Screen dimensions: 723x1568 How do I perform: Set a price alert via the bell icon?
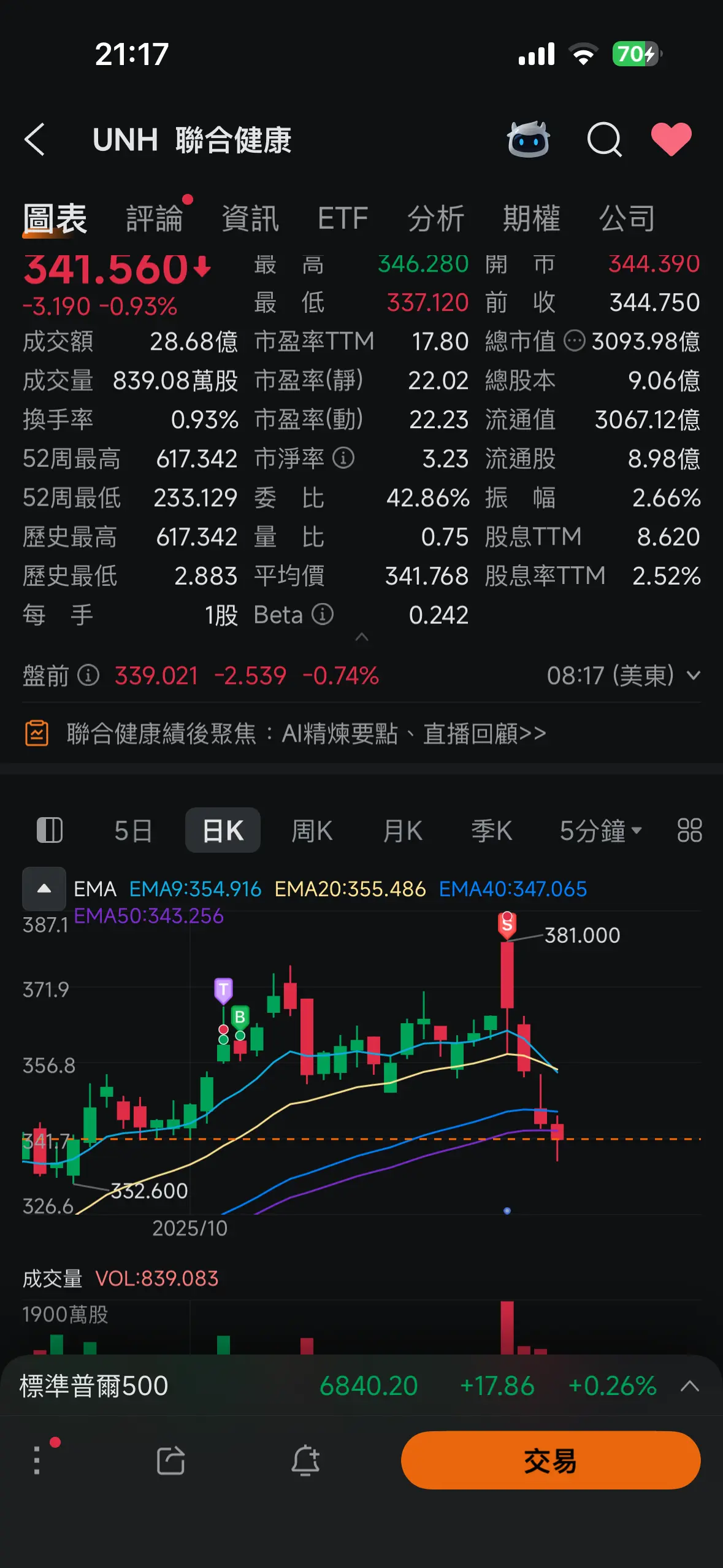tap(305, 1462)
